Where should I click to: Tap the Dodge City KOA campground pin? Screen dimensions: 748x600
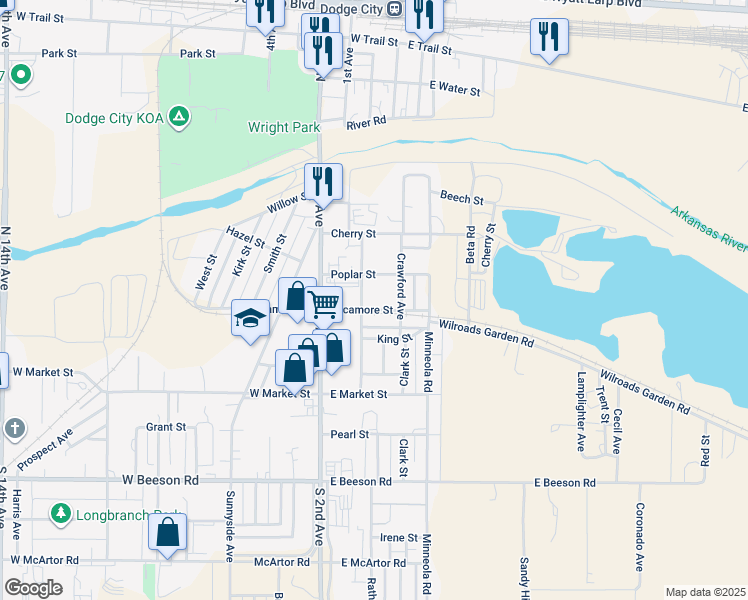pyautogui.click(x=179, y=117)
